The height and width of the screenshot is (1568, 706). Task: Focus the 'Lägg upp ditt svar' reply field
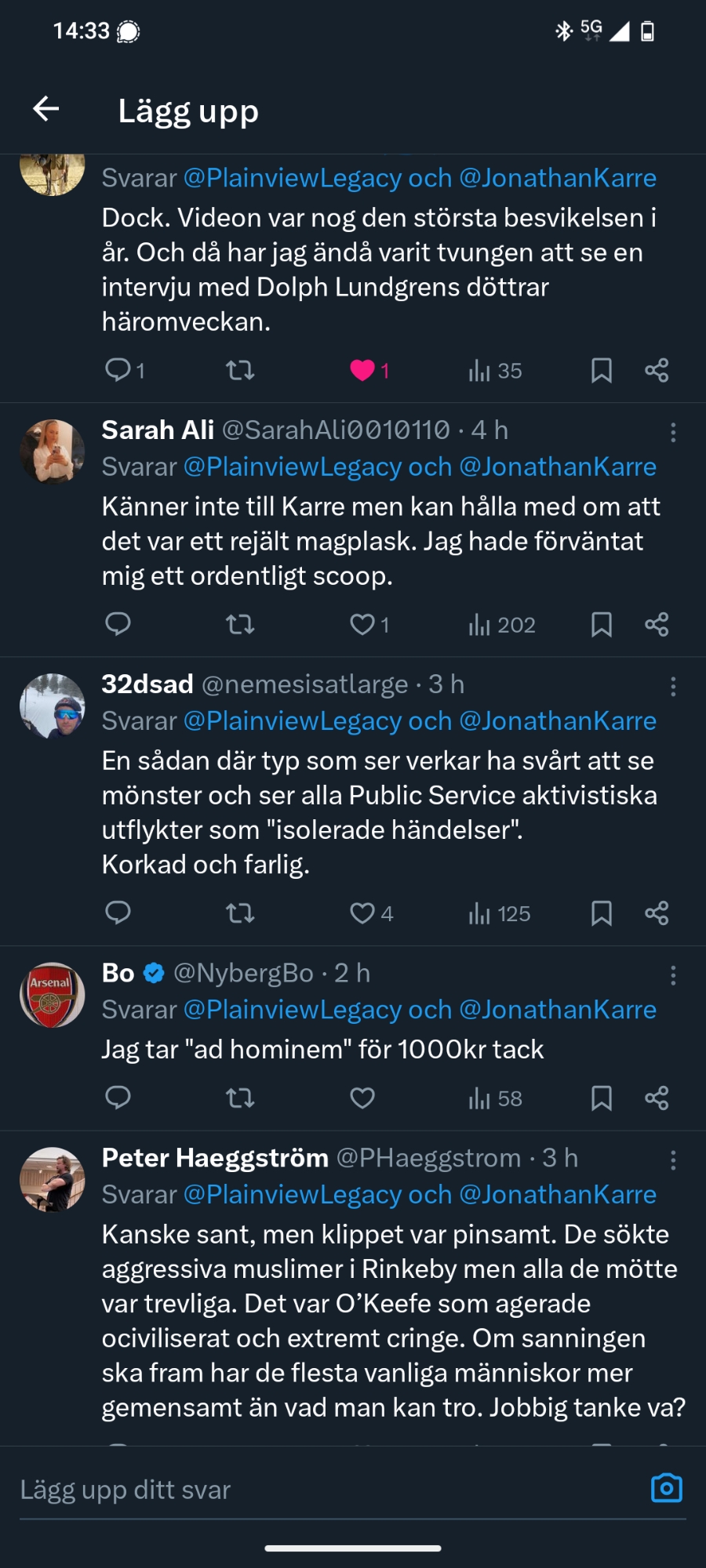[x=314, y=1490]
